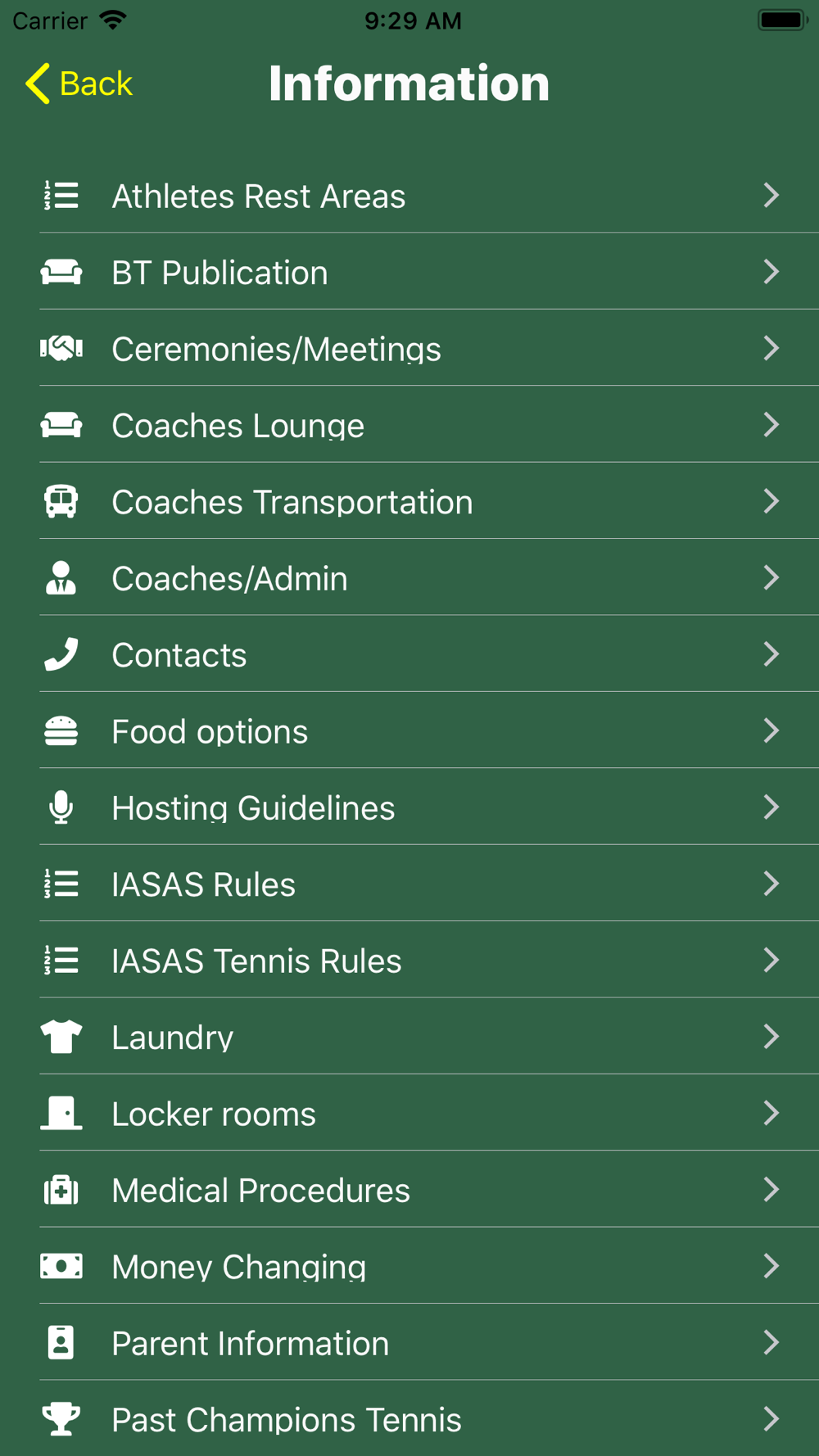Open Locker rooms information

tap(409, 1113)
